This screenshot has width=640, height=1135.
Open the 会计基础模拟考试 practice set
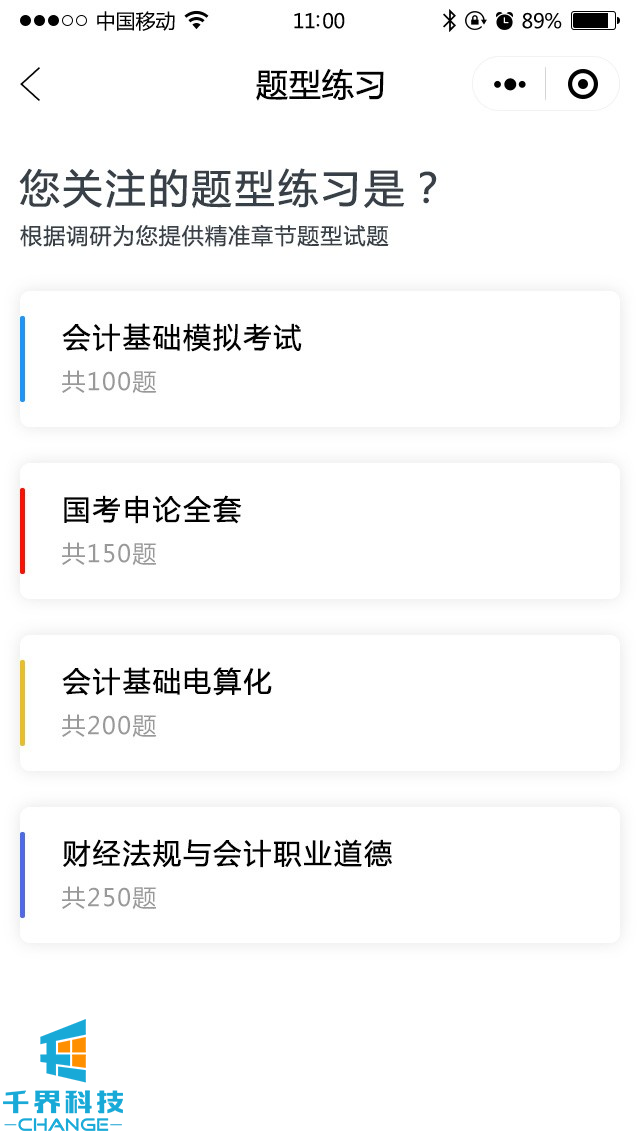coord(320,359)
